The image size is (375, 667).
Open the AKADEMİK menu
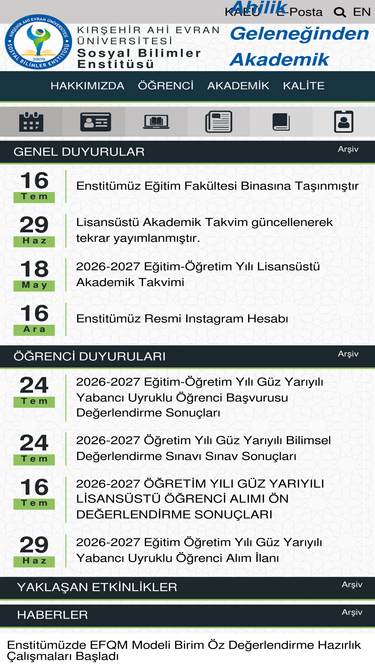pyautogui.click(x=238, y=86)
